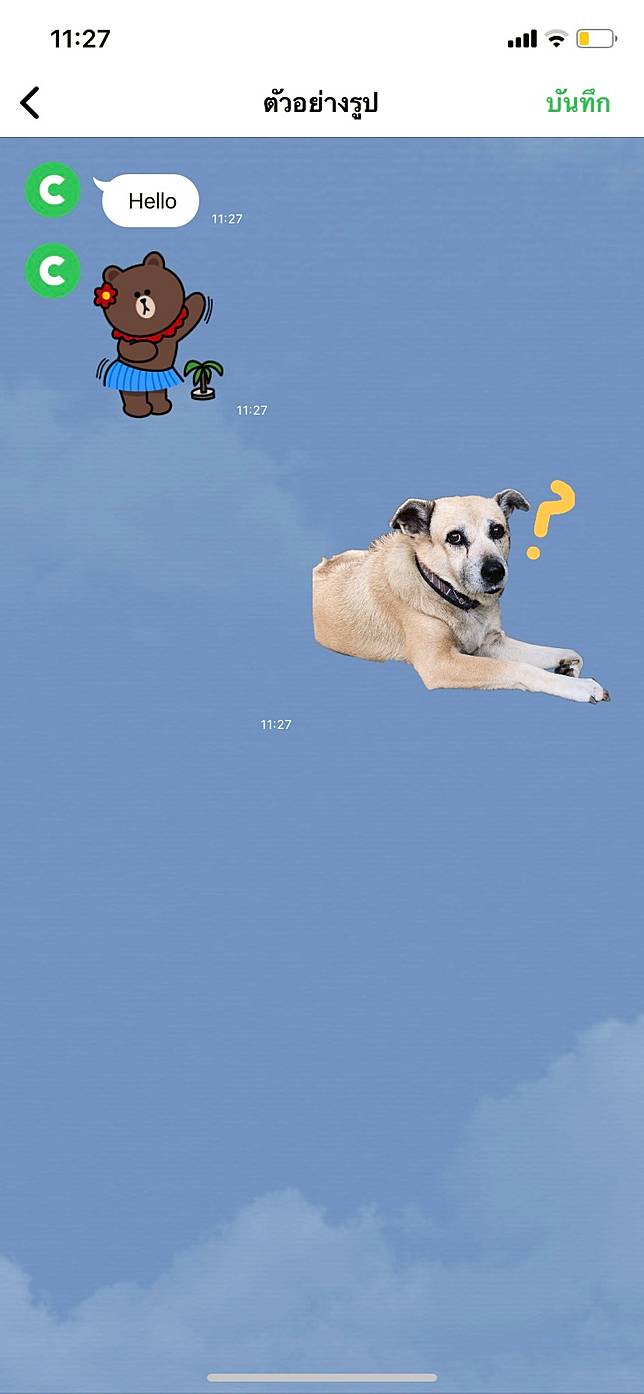This screenshot has width=644, height=1394.
Task: Tap บันทึก to save the wallpaper
Action: click(x=577, y=102)
